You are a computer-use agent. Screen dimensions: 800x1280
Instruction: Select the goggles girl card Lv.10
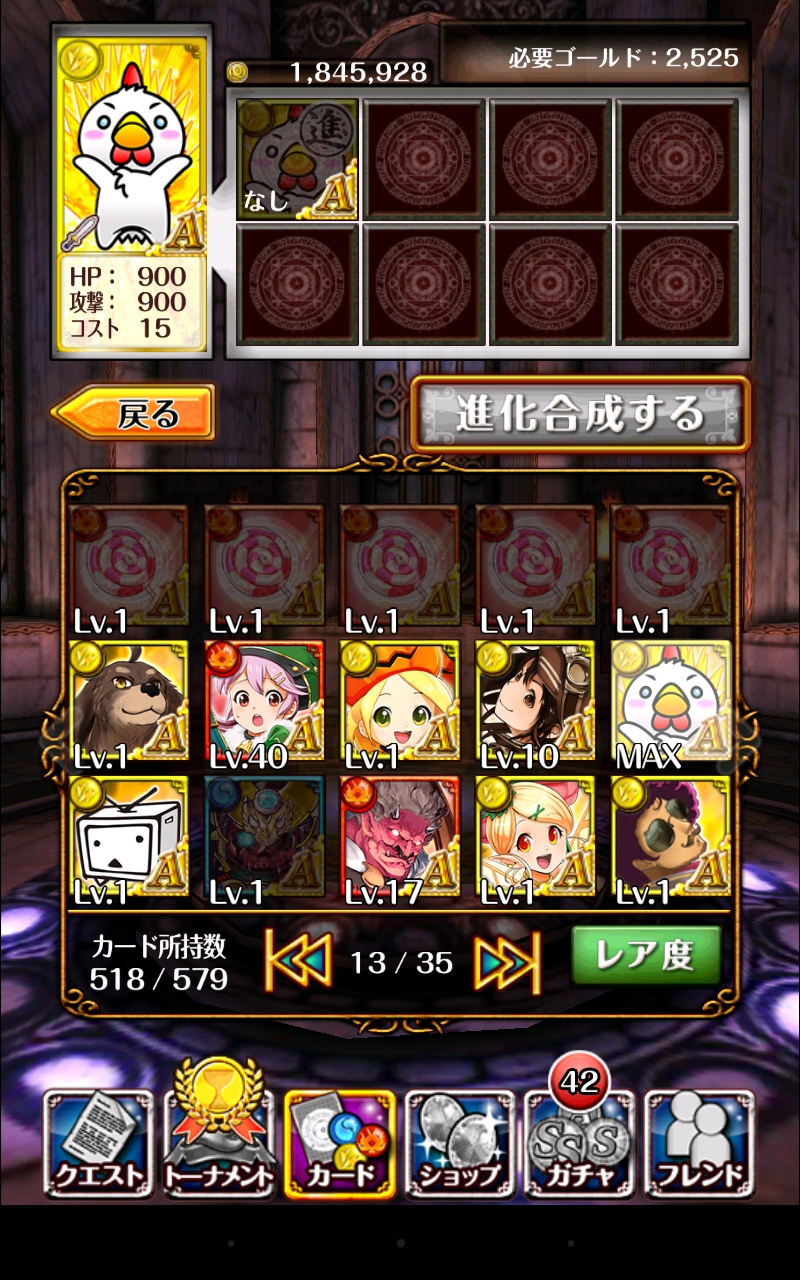coord(536,705)
